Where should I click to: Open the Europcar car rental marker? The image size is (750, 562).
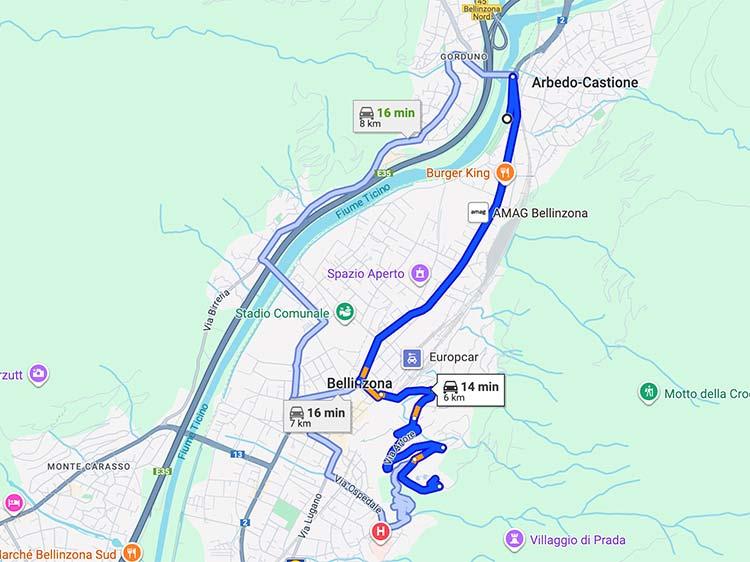click(x=412, y=357)
